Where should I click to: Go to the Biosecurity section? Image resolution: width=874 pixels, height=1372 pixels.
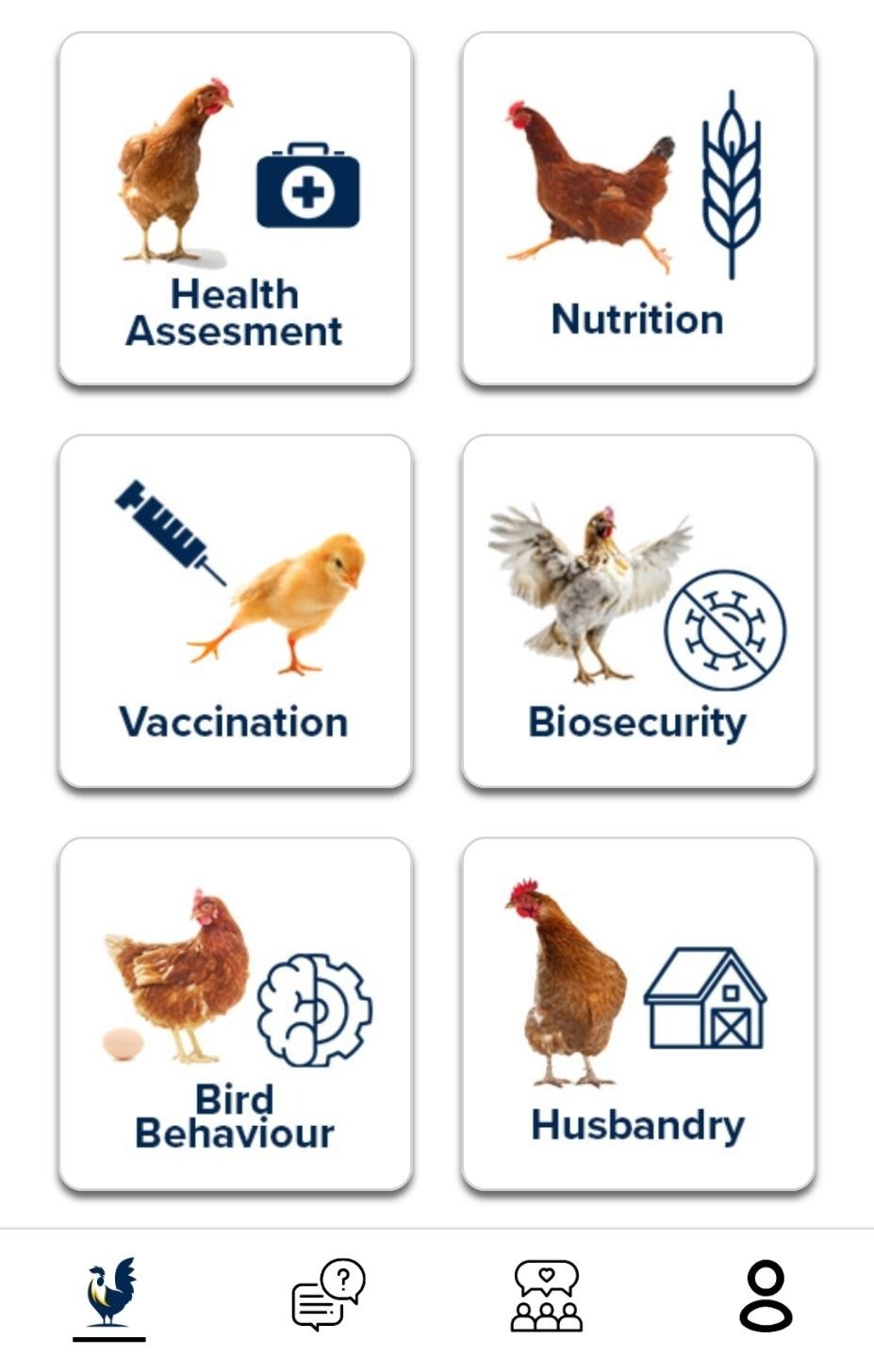point(637,611)
